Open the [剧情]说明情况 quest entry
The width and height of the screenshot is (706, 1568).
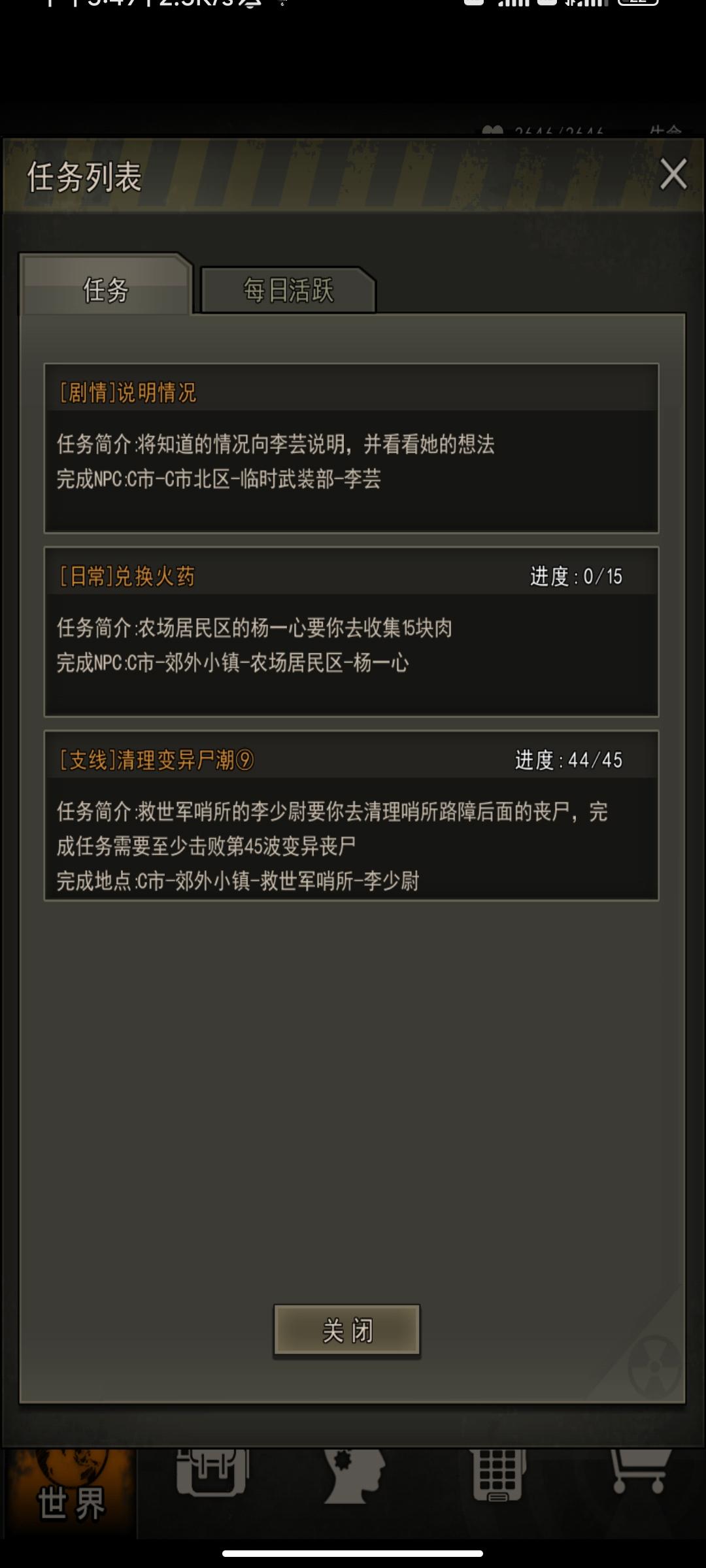[352, 451]
